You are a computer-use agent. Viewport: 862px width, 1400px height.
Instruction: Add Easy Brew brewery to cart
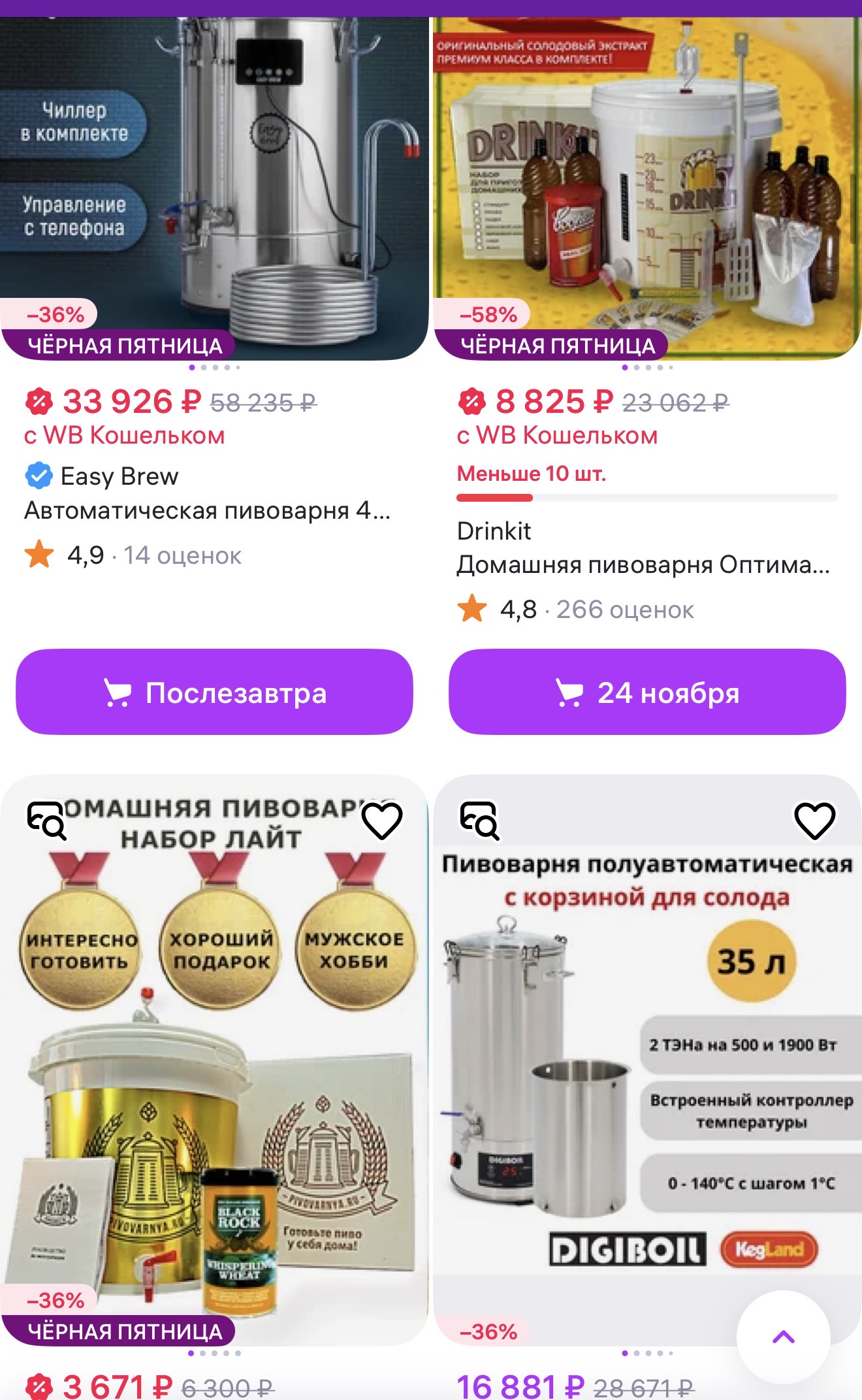tap(214, 692)
